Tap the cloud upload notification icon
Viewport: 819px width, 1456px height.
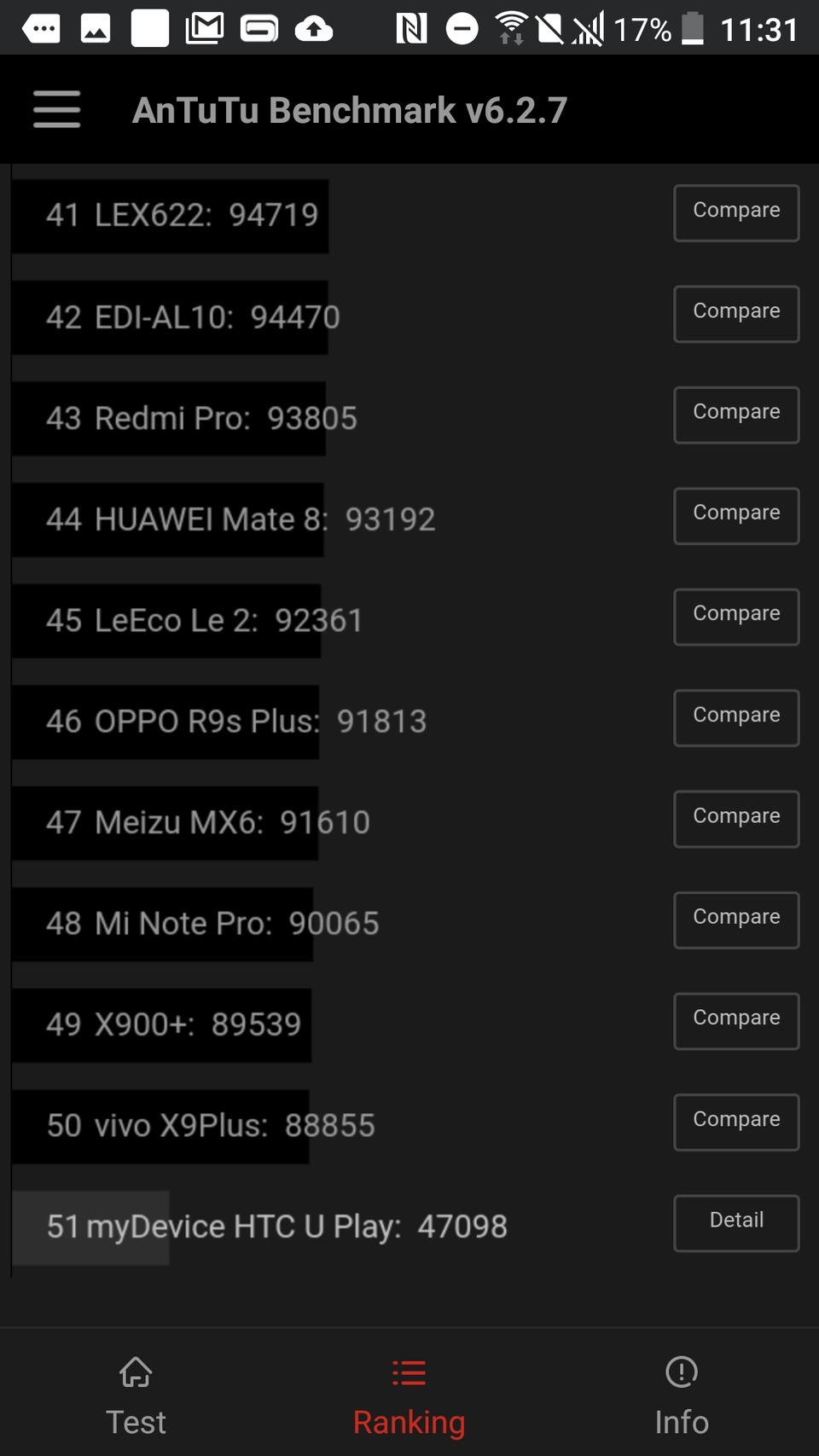tap(314, 27)
